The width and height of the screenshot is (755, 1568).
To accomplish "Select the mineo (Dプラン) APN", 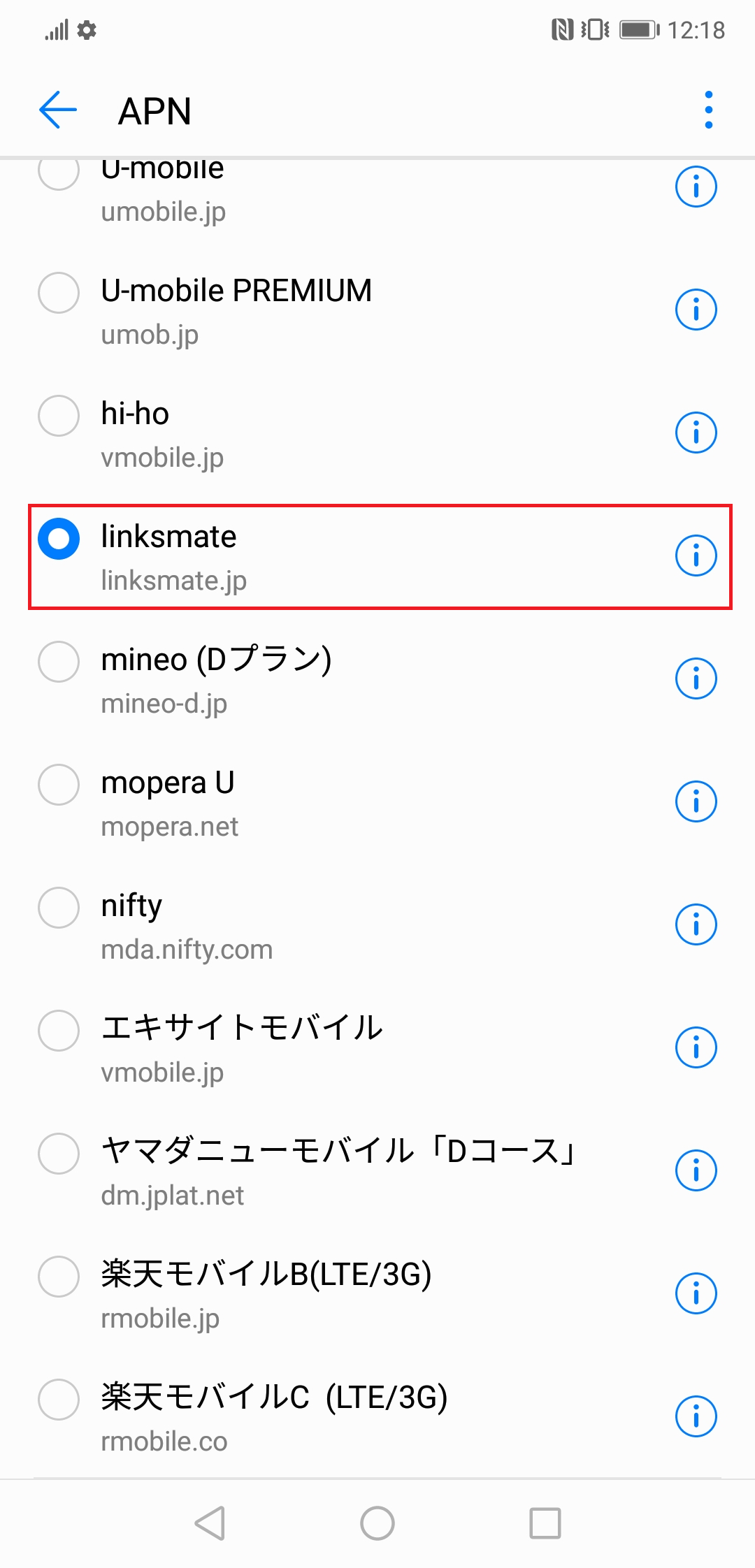I will (58, 661).
